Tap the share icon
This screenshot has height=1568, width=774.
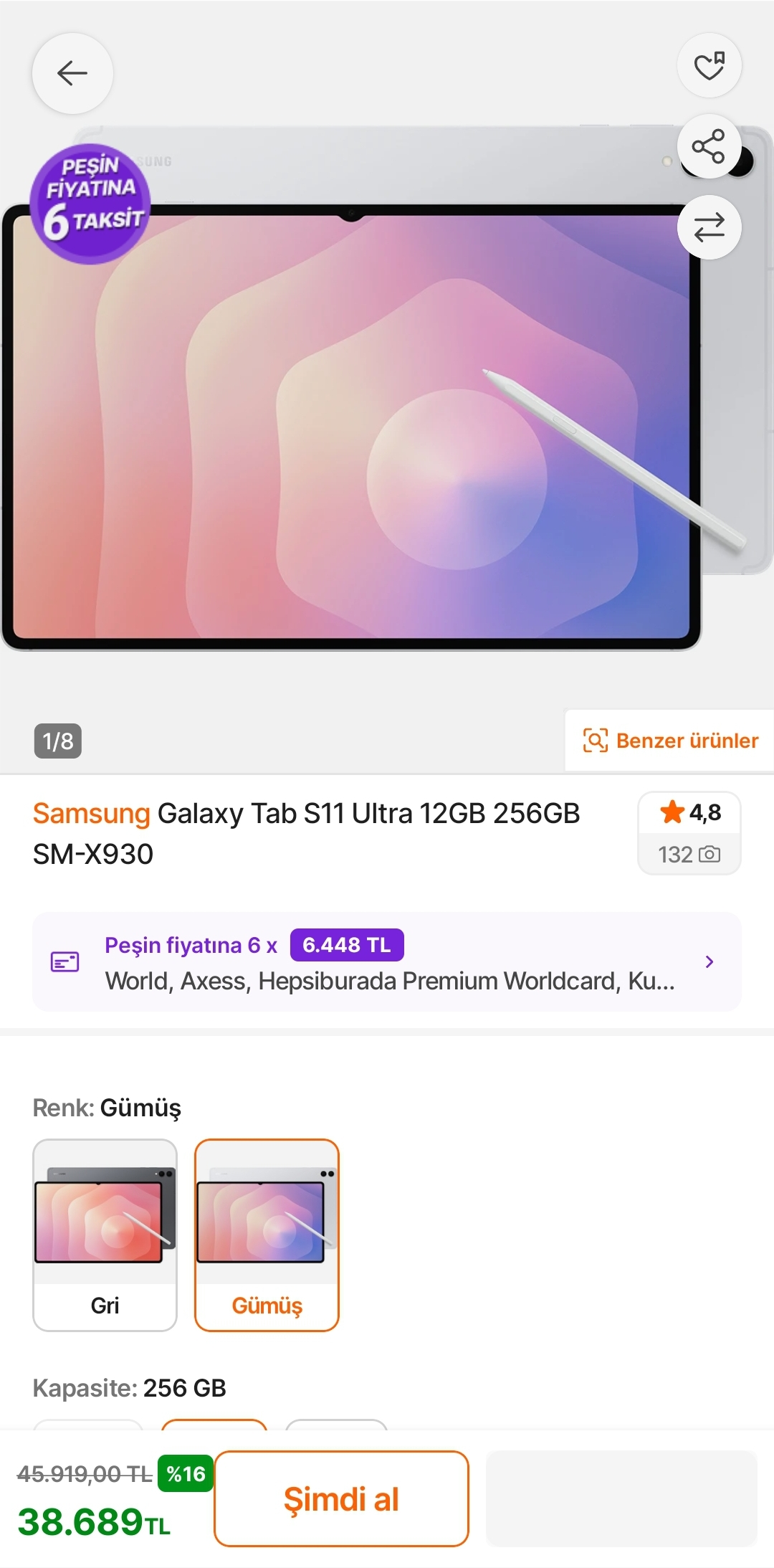point(709,146)
